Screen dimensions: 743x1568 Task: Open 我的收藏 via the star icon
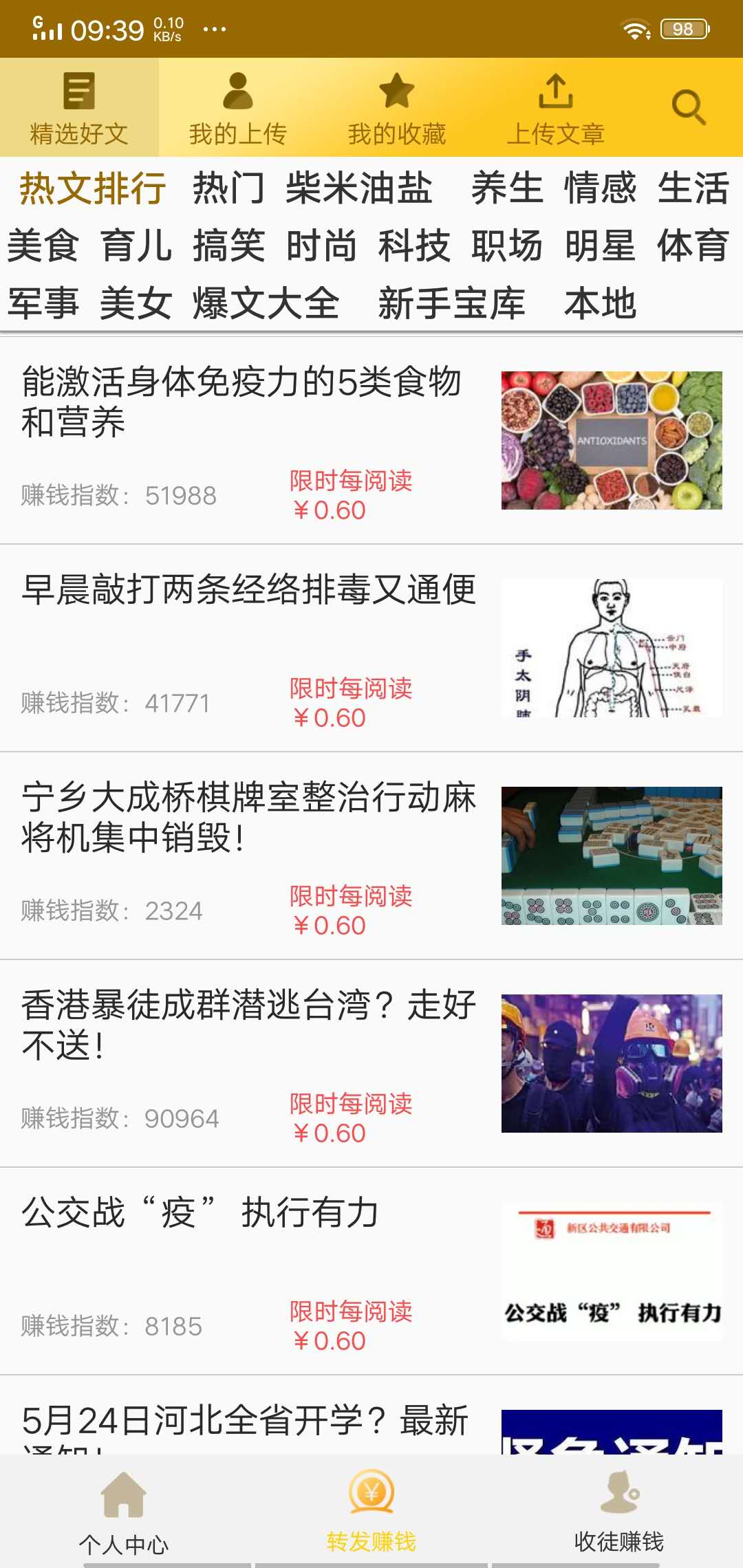(x=396, y=89)
